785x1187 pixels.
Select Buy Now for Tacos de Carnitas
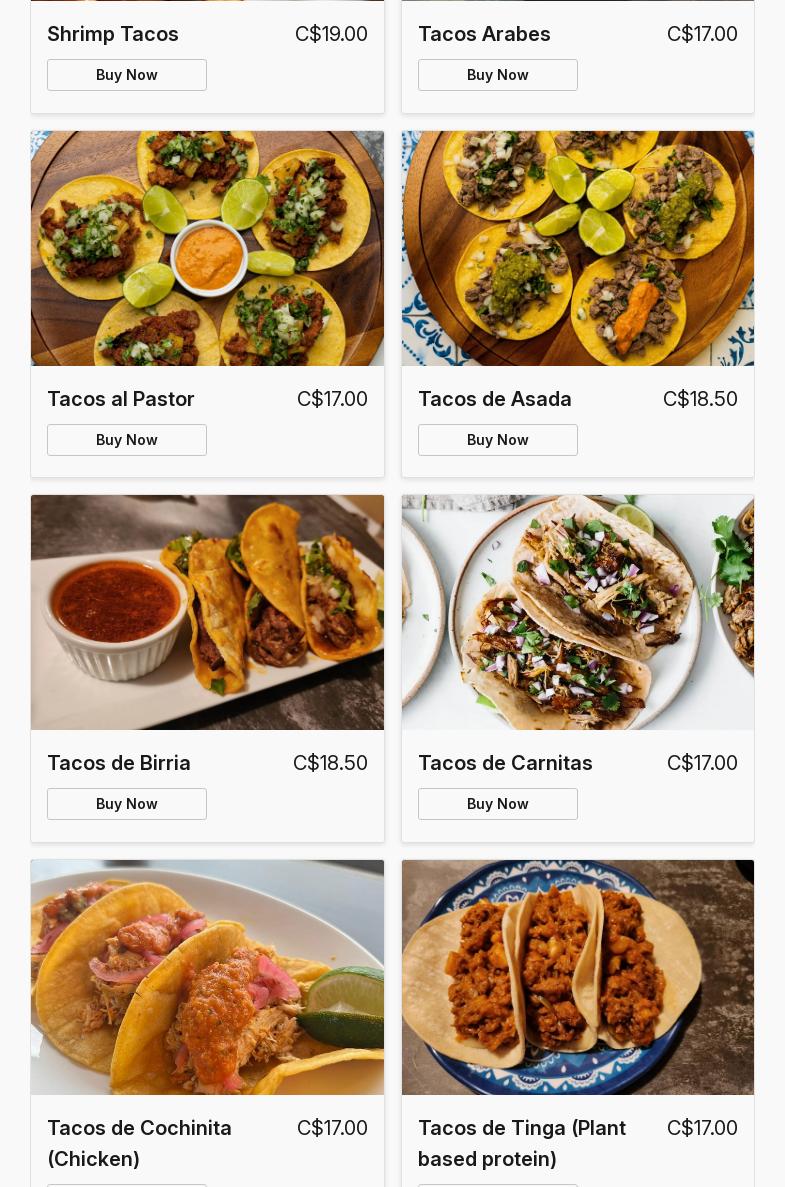497,804
